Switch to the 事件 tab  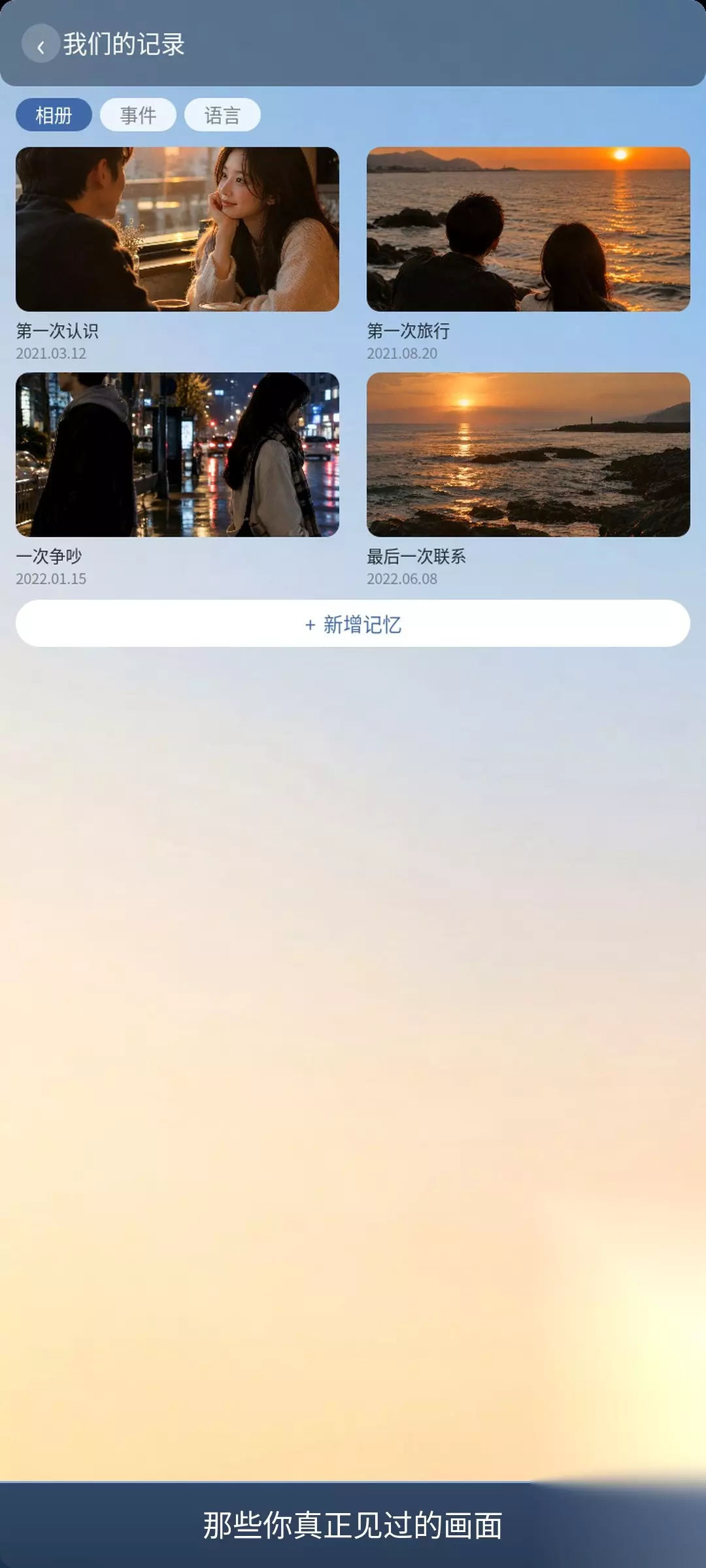tap(138, 115)
